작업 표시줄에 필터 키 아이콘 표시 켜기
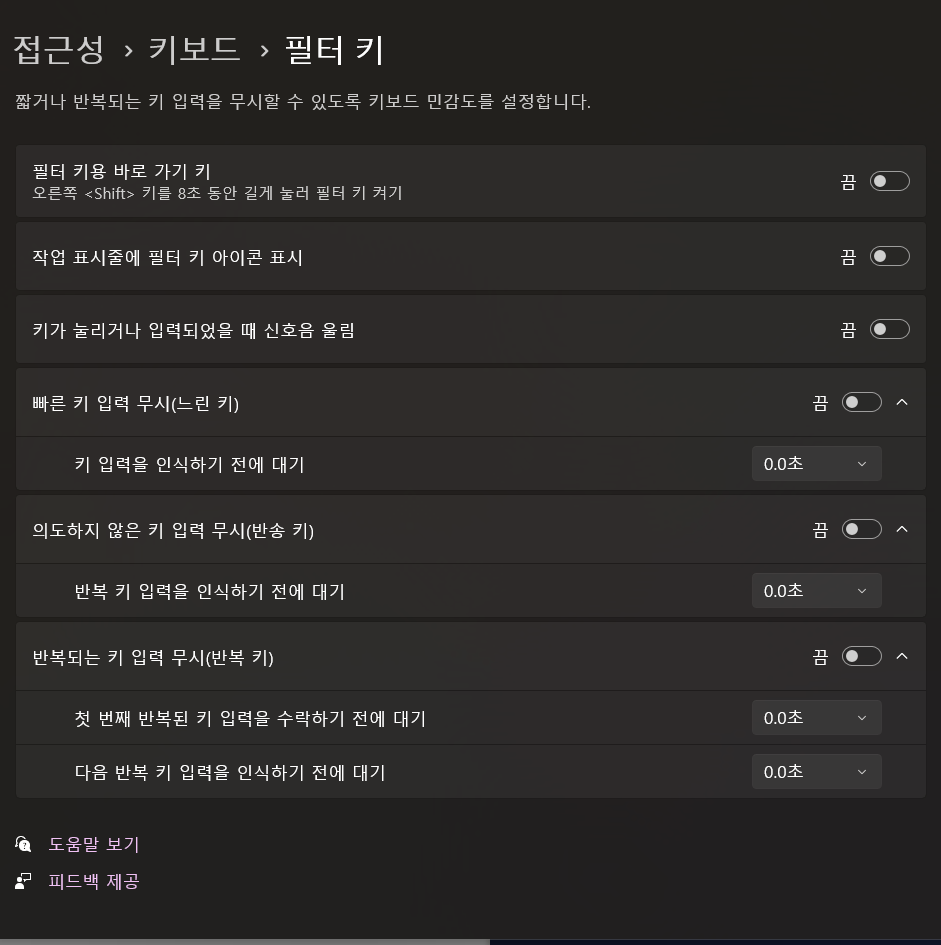The height and width of the screenshot is (945, 941). [889, 257]
